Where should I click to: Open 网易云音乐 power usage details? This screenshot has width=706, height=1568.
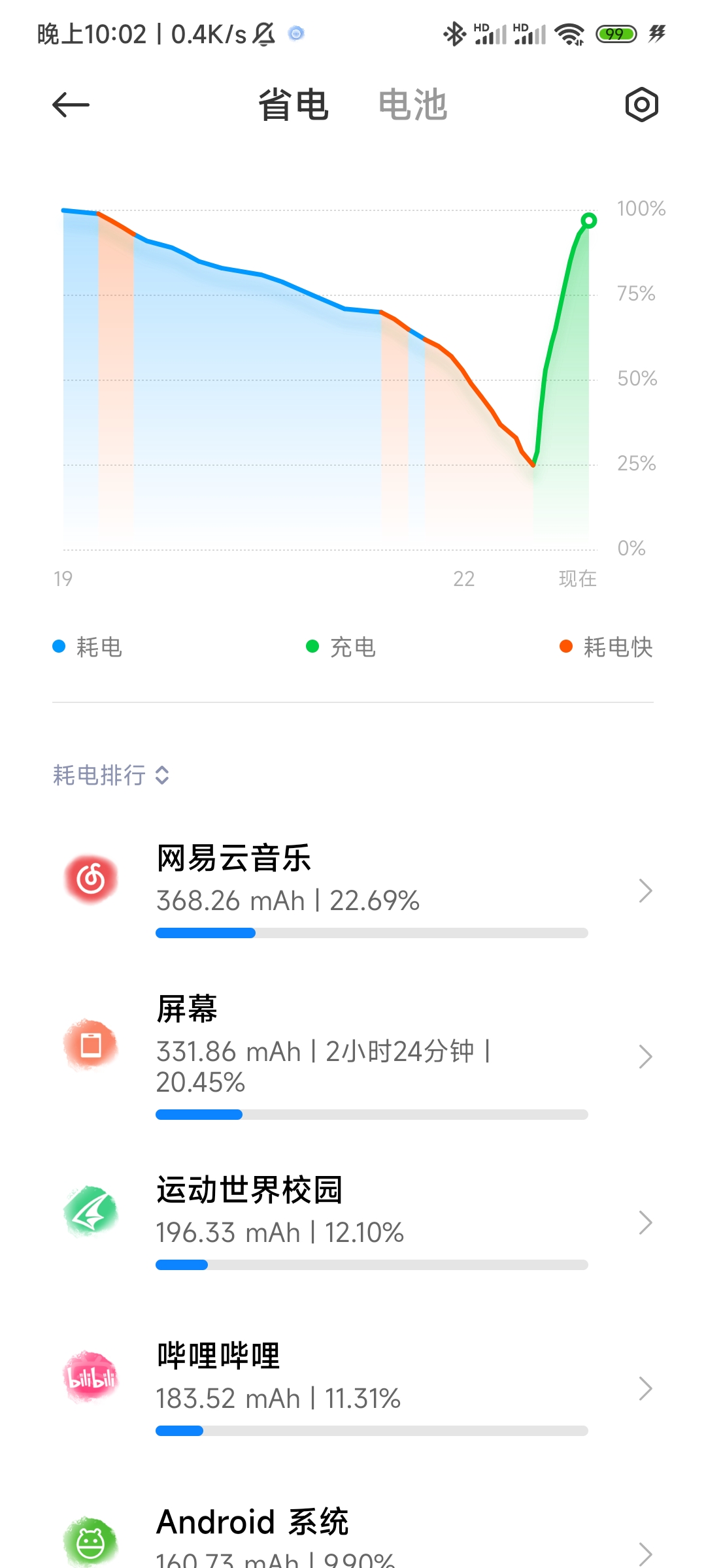point(353,890)
